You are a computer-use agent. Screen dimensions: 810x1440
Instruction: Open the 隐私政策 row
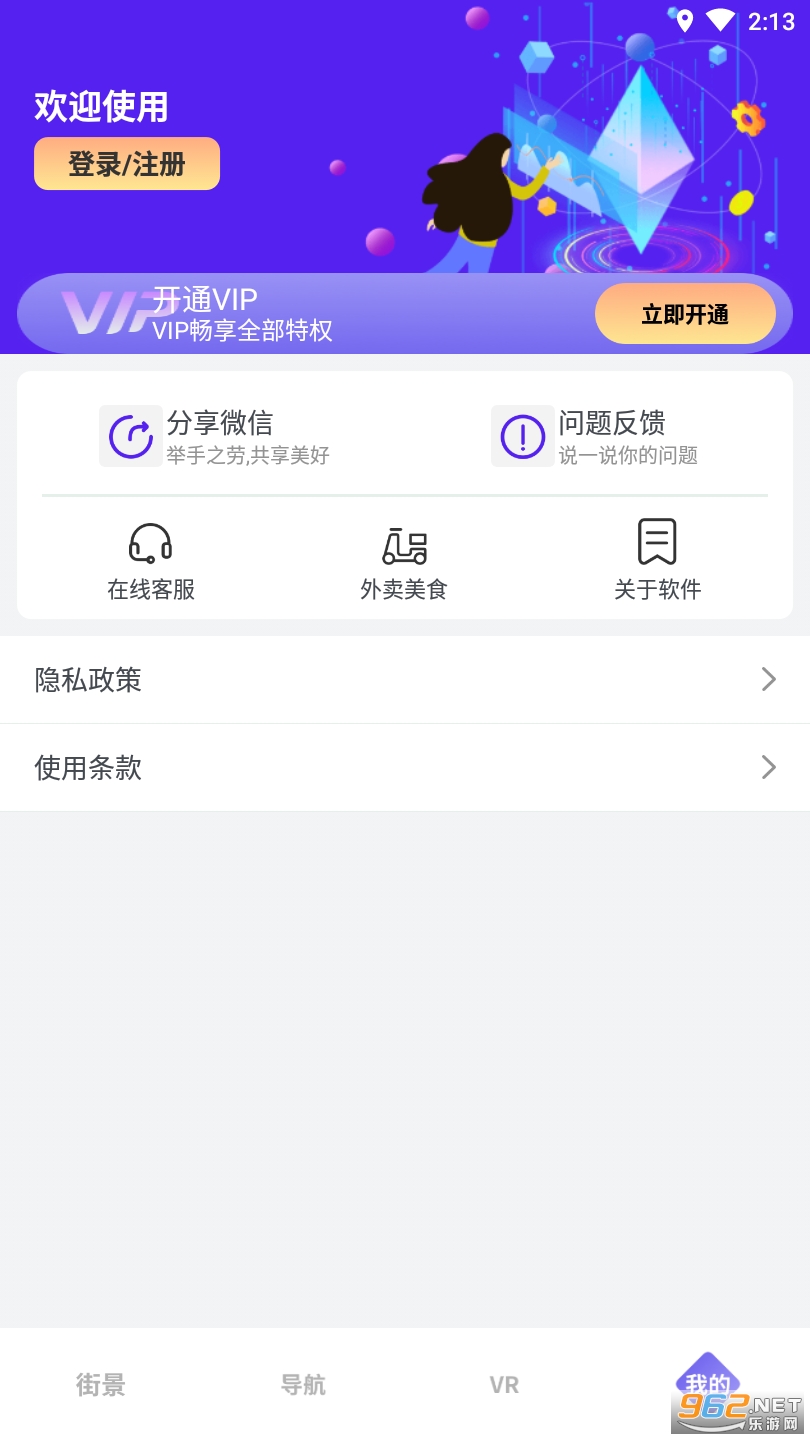pyautogui.click(x=405, y=680)
